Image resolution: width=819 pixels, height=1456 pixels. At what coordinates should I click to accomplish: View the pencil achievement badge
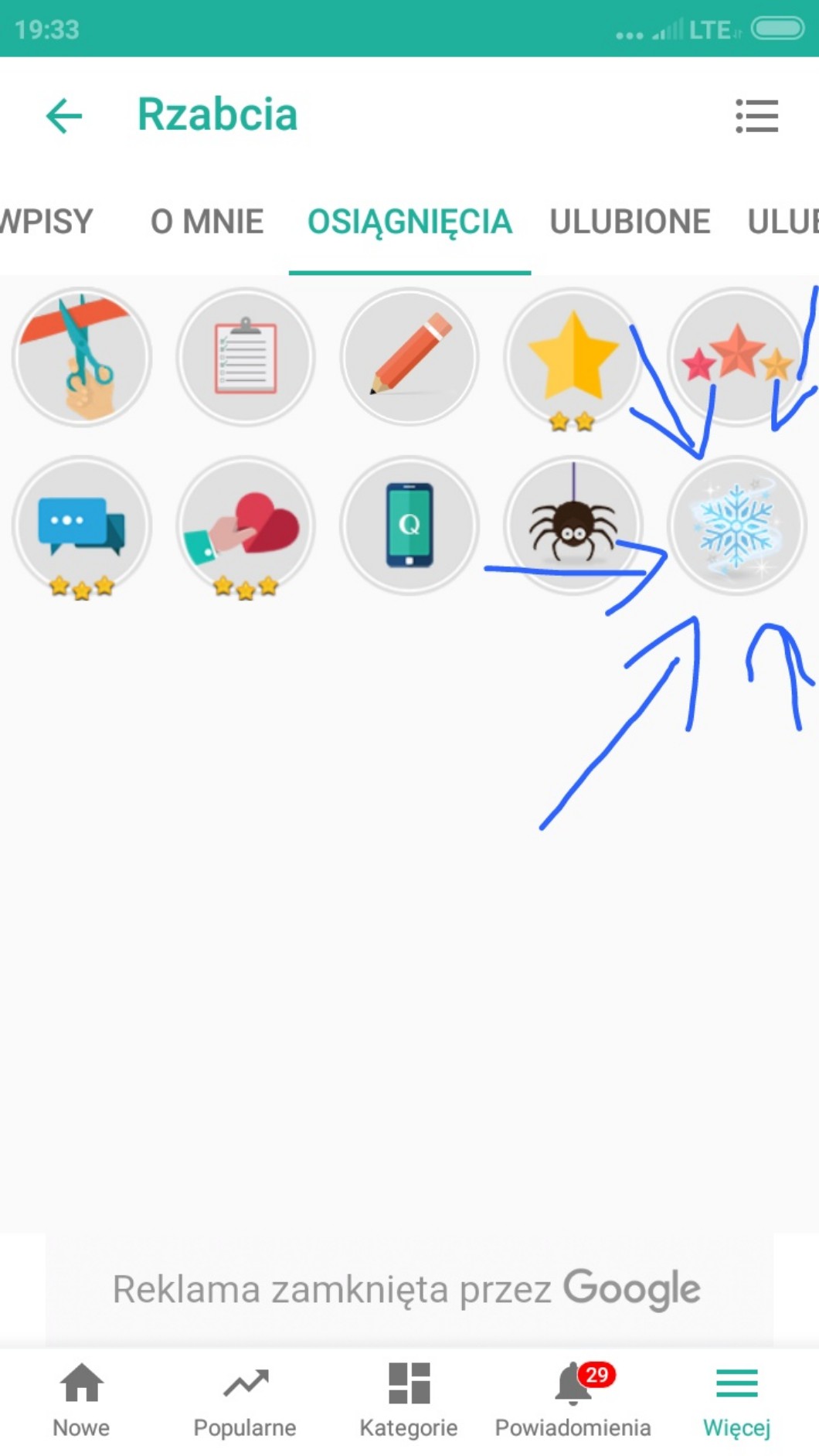[x=409, y=357]
